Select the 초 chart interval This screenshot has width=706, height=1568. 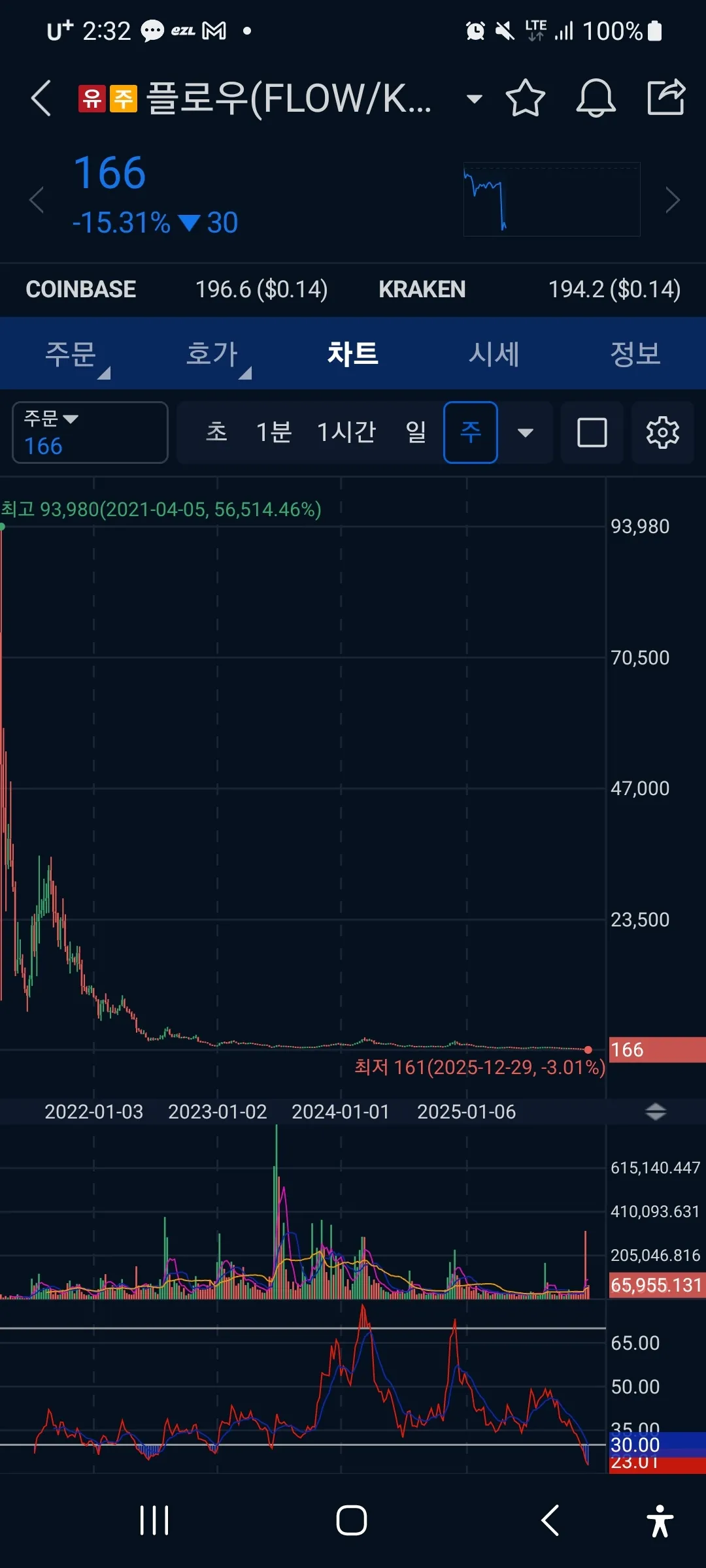click(x=216, y=432)
